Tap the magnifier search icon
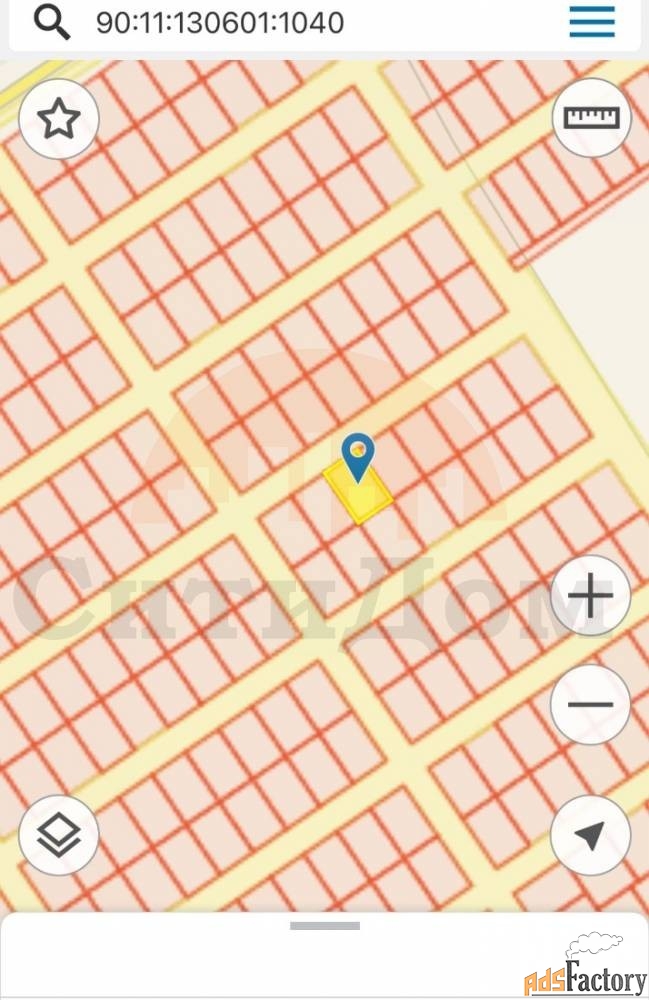This screenshot has height=1000, width=649. tap(51, 22)
